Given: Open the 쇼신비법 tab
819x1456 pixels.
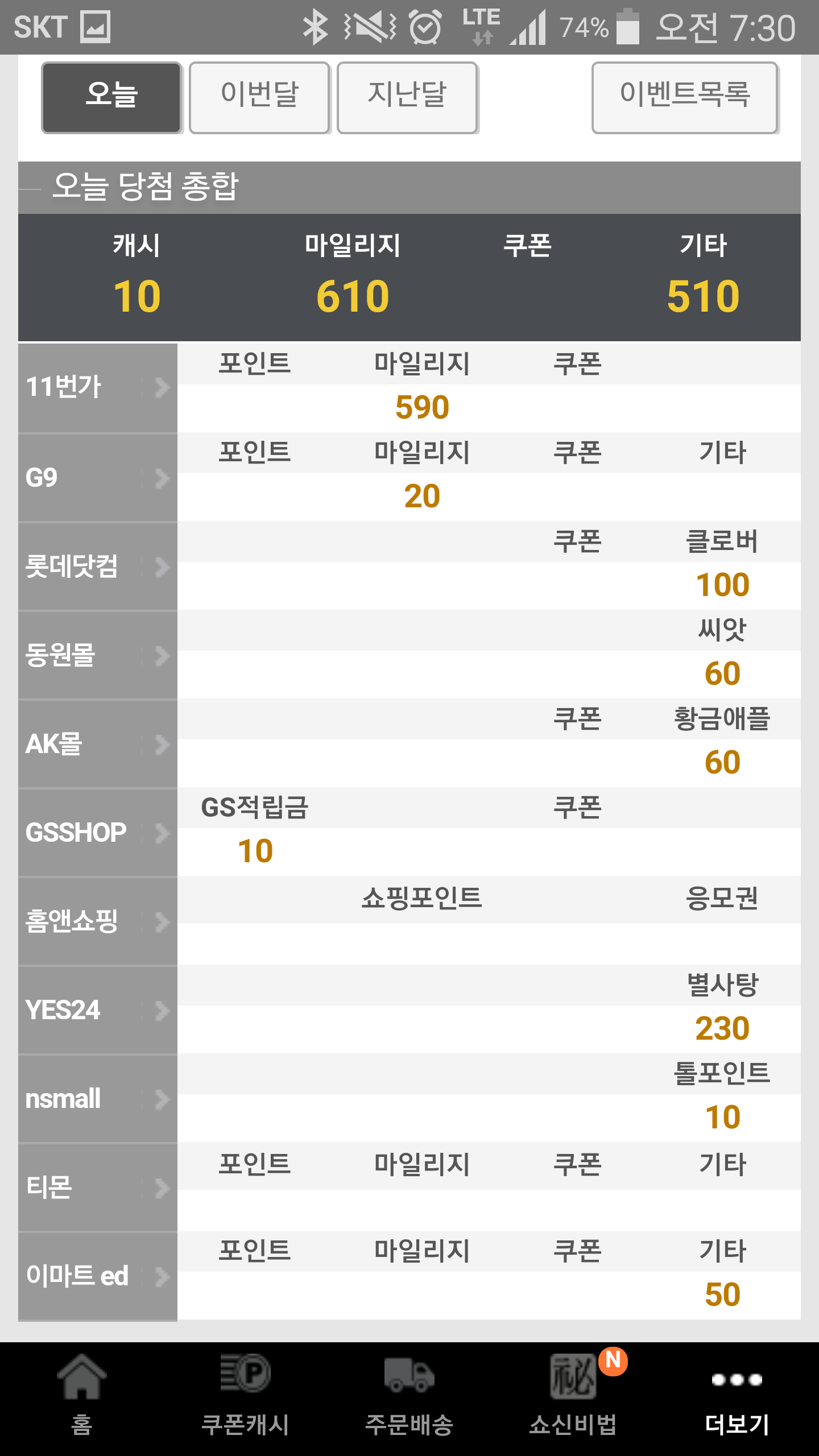Looking at the screenshot, I should point(573,1399).
